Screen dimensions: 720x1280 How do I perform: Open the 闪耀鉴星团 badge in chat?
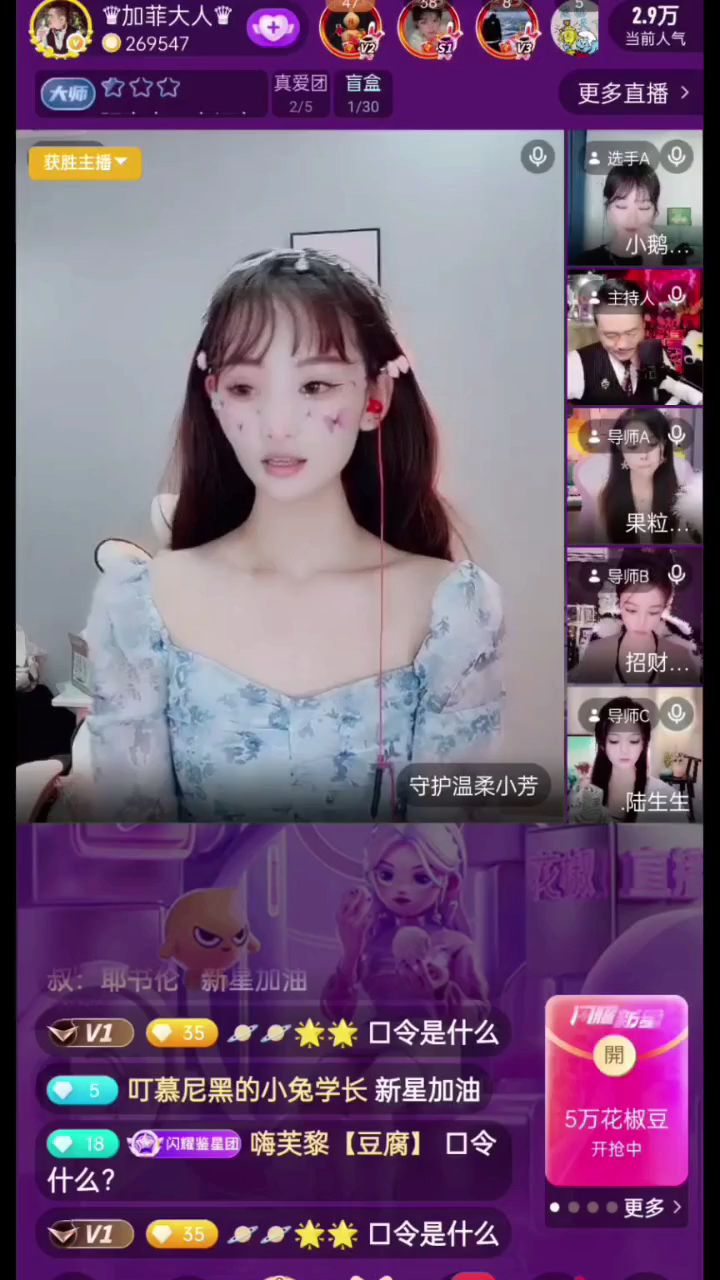(x=184, y=1144)
